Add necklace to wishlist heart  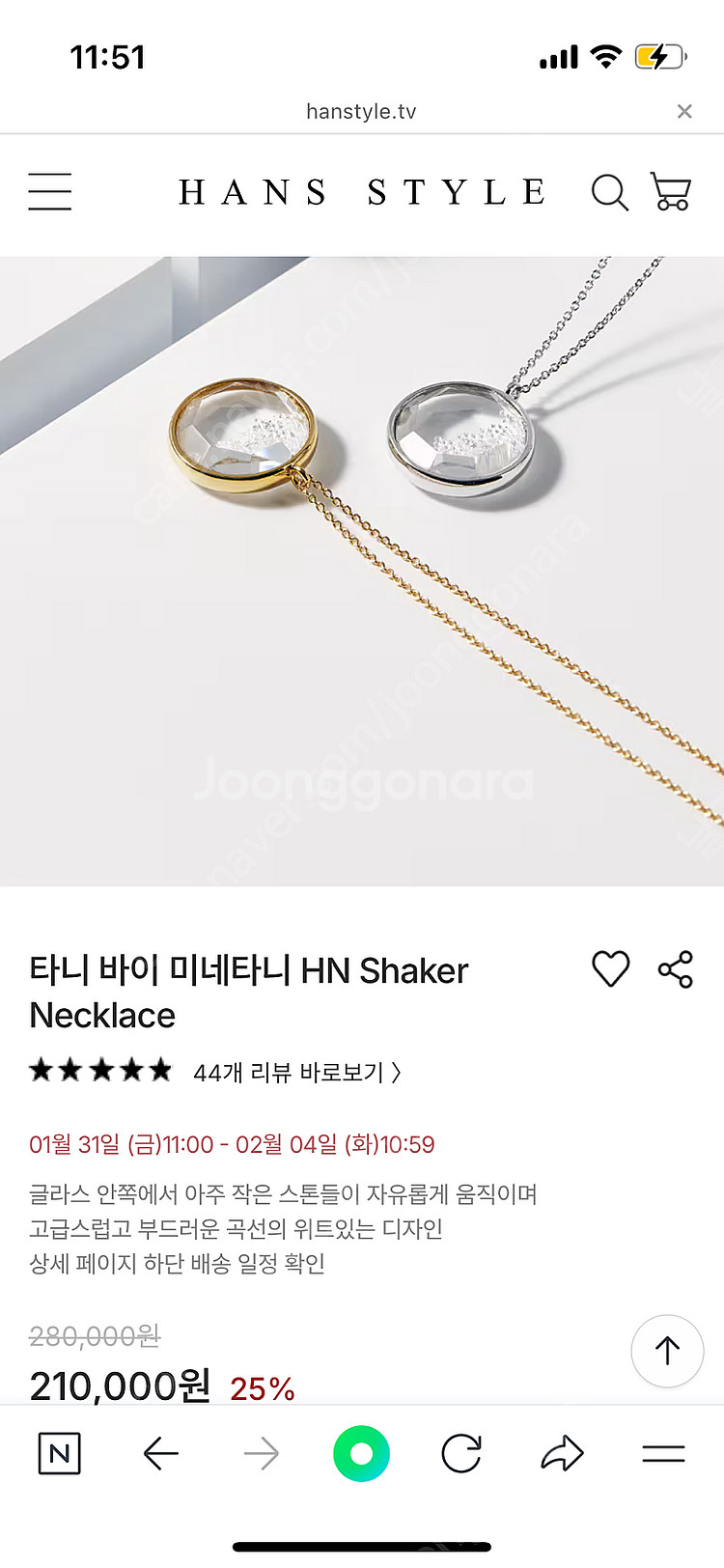(610, 969)
